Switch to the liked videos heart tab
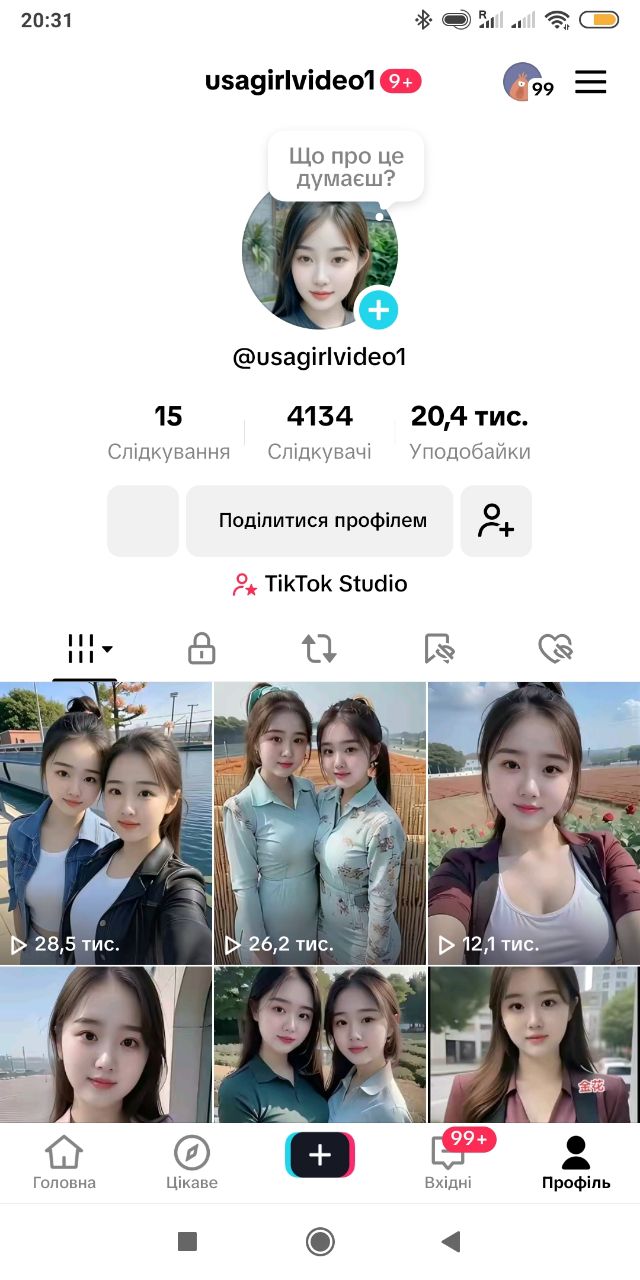This screenshot has height=1280, width=640. (x=555, y=649)
